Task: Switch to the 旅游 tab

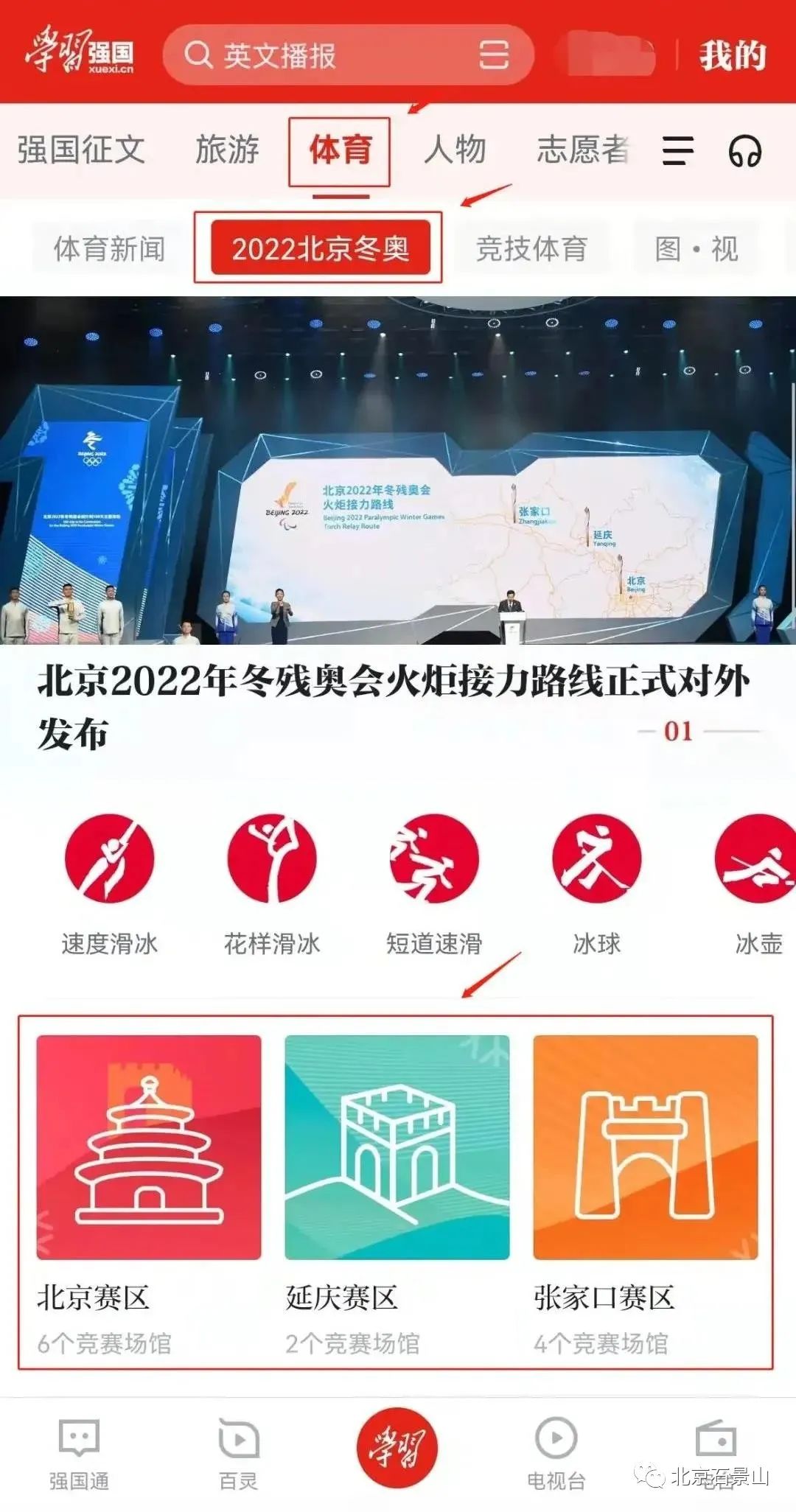Action: pos(227,150)
